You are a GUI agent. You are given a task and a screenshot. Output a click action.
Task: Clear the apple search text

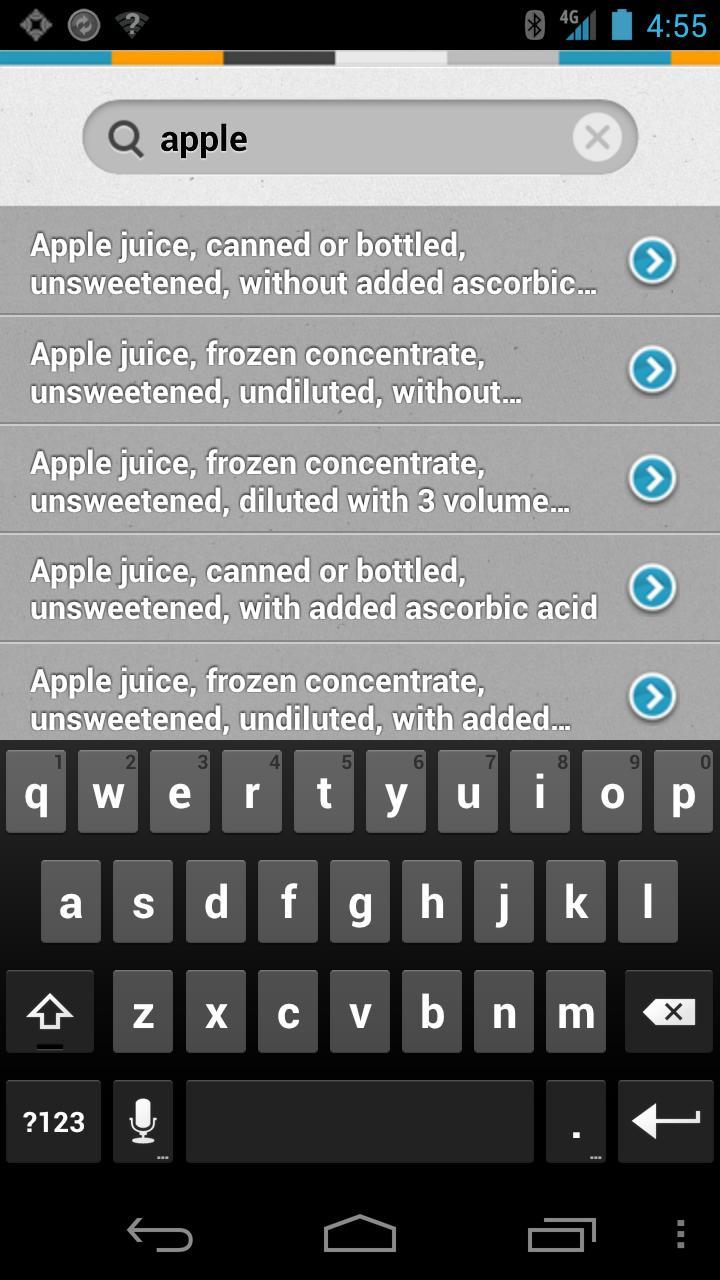click(x=597, y=138)
